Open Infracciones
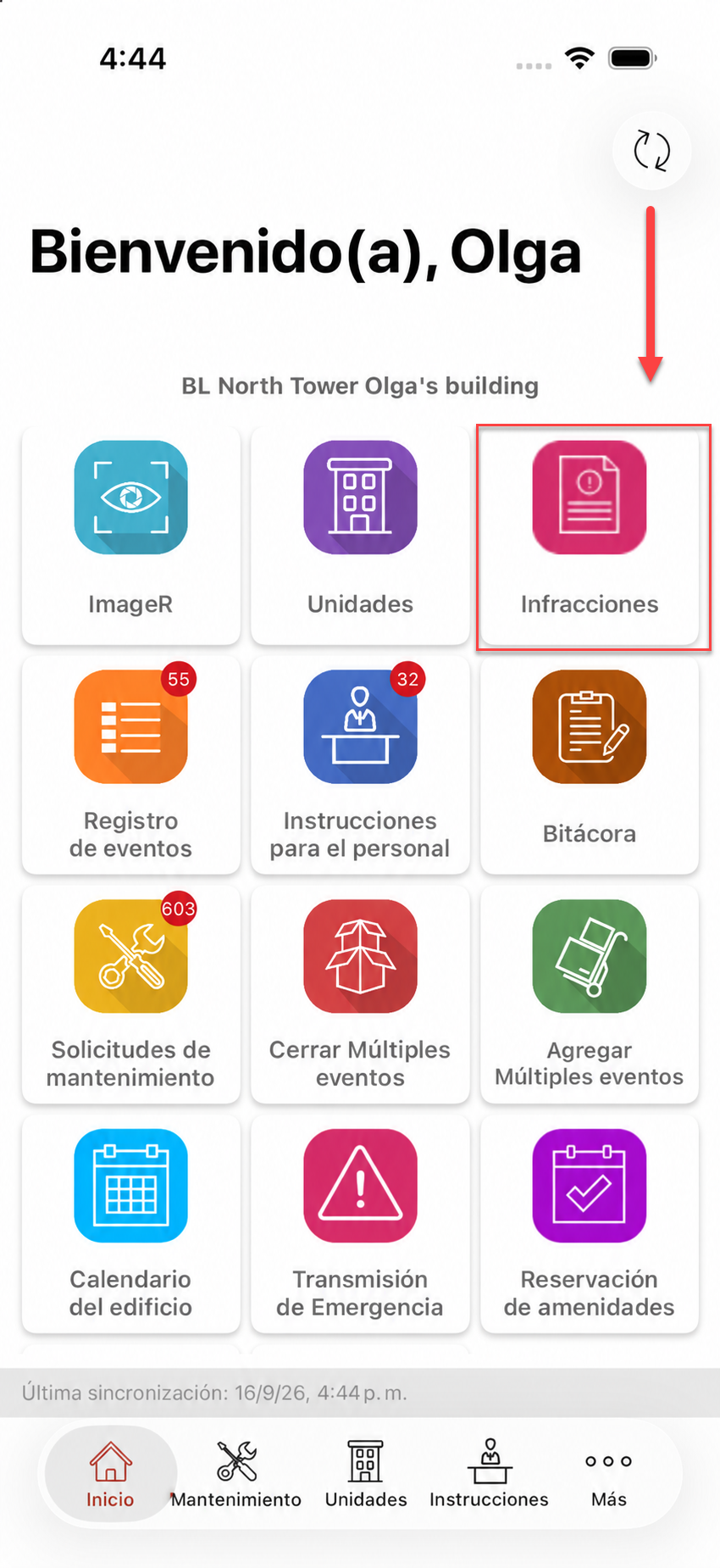 coord(590,536)
